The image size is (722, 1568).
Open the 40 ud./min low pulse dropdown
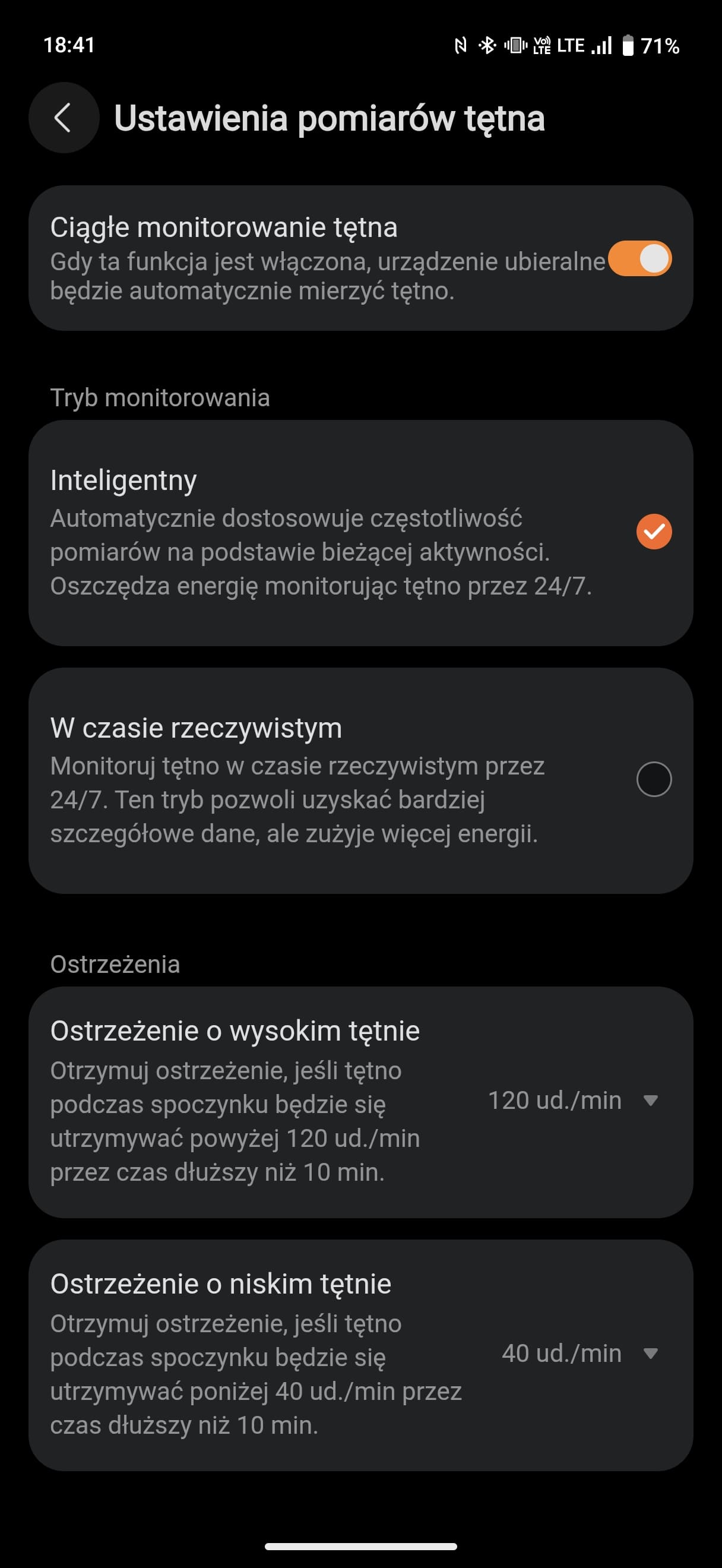click(579, 1353)
